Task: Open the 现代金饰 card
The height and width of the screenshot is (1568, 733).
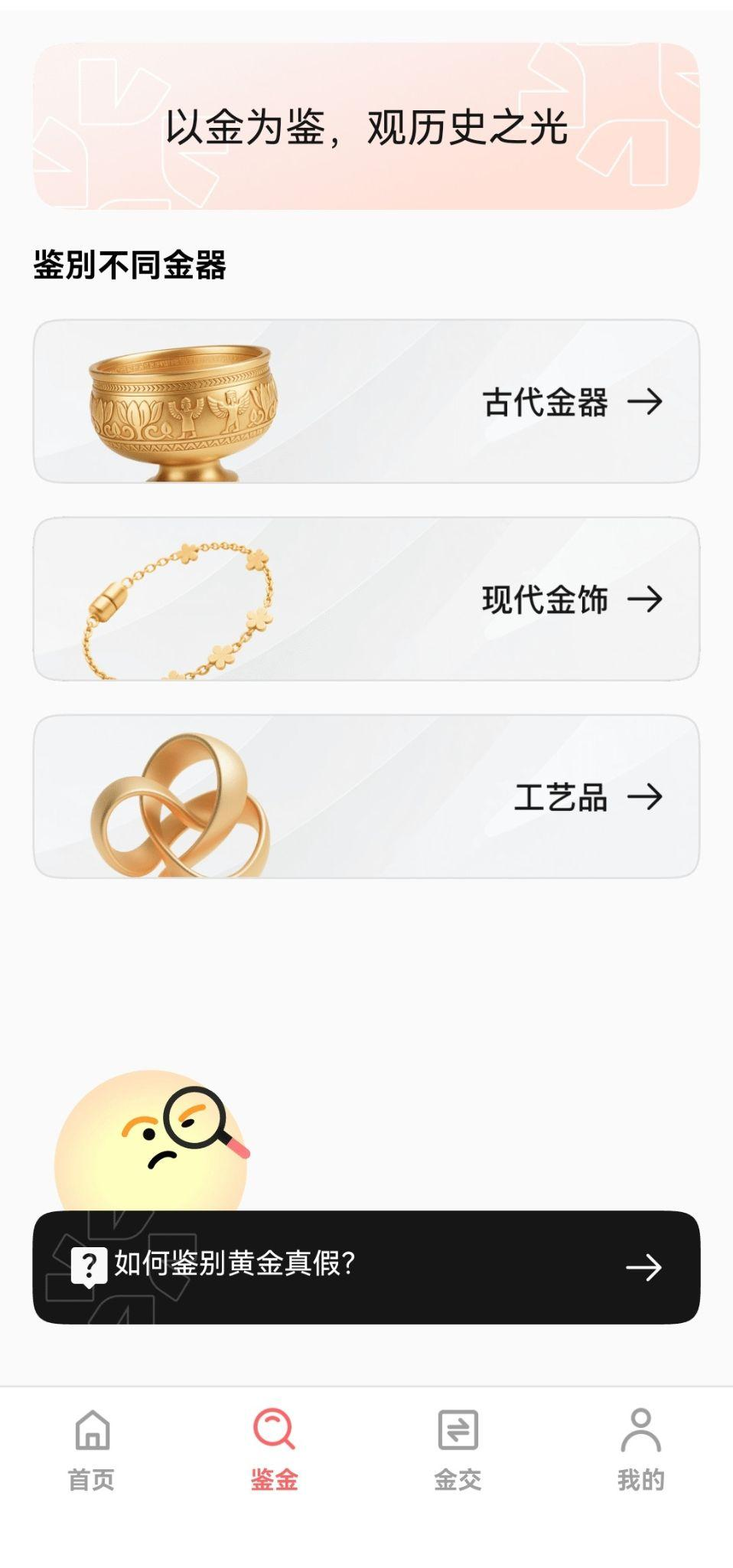Action: 366,599
